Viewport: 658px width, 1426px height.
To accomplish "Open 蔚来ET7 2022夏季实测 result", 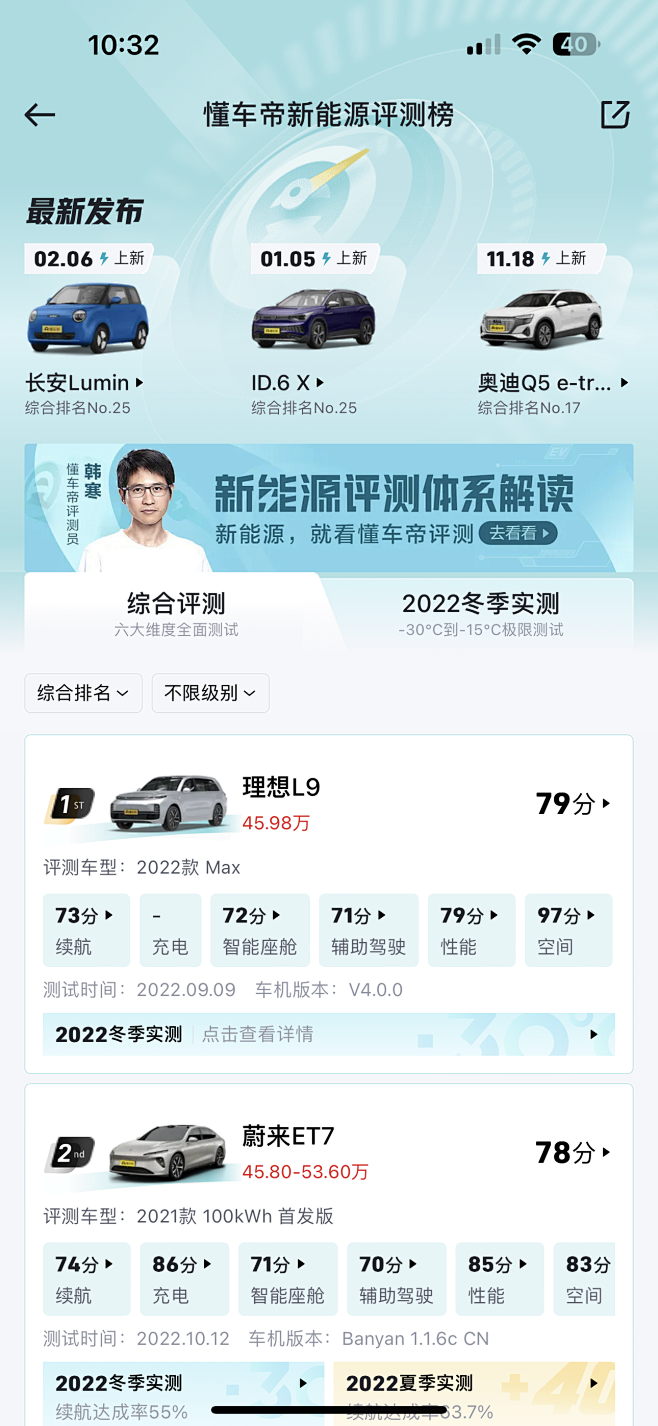I will click(x=473, y=1394).
